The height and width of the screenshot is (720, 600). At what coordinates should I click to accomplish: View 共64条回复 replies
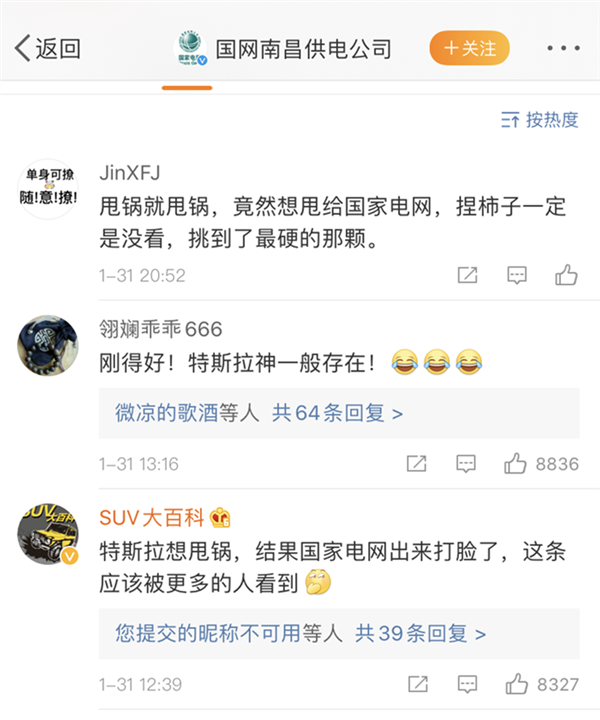pyautogui.click(x=338, y=412)
